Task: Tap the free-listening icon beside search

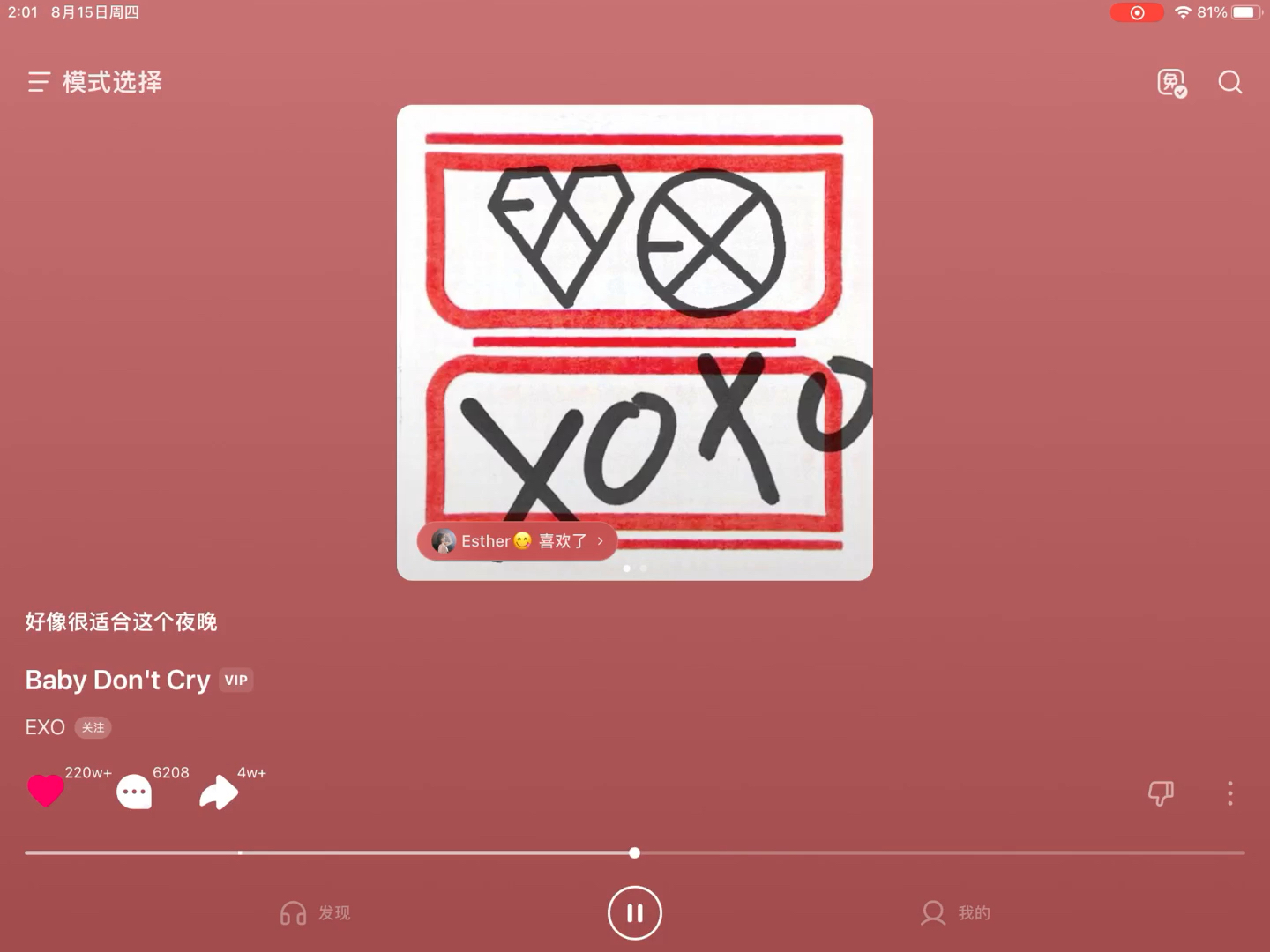Action: (1171, 83)
